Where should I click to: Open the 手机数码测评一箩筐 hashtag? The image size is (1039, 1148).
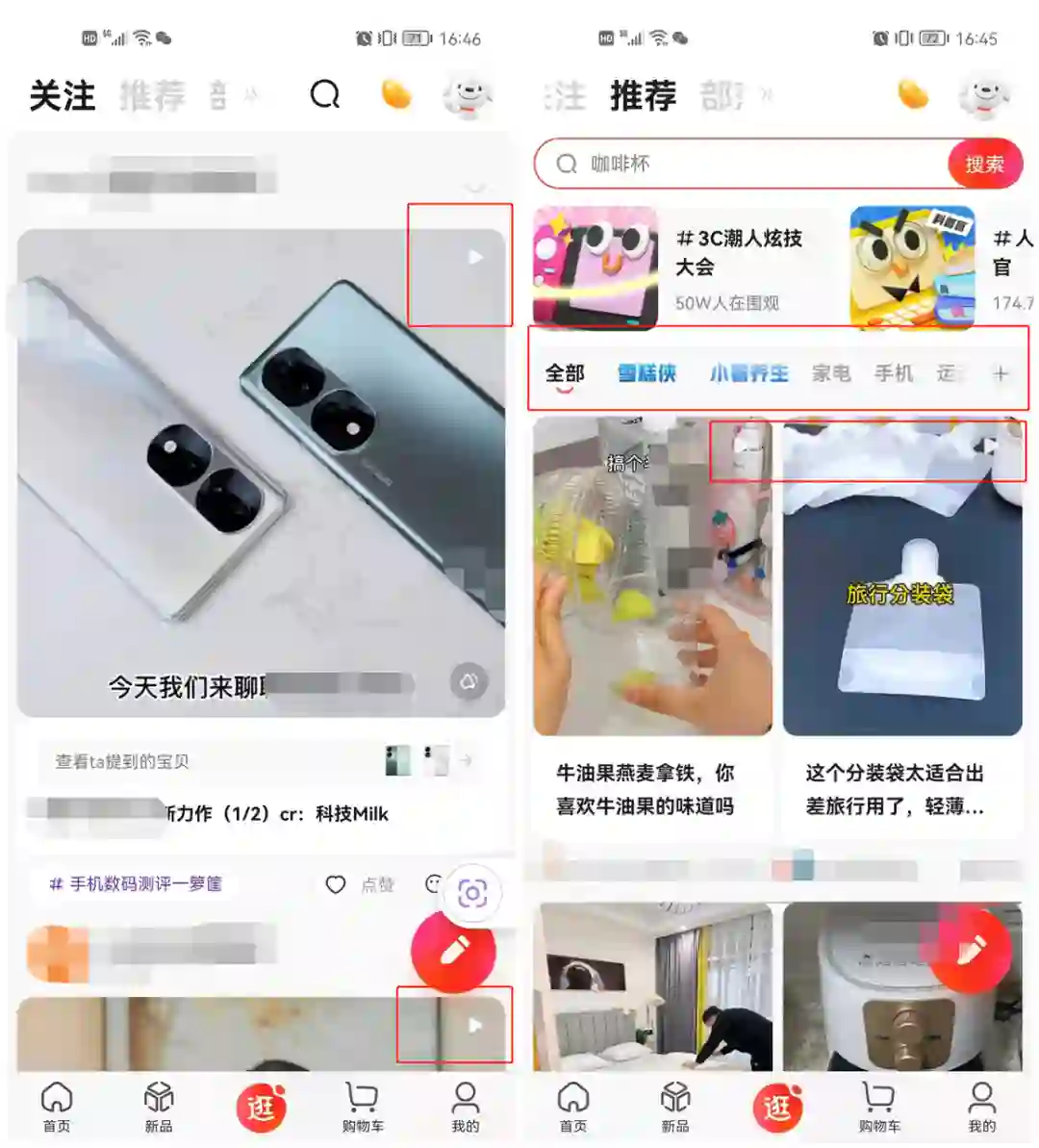pos(136,883)
